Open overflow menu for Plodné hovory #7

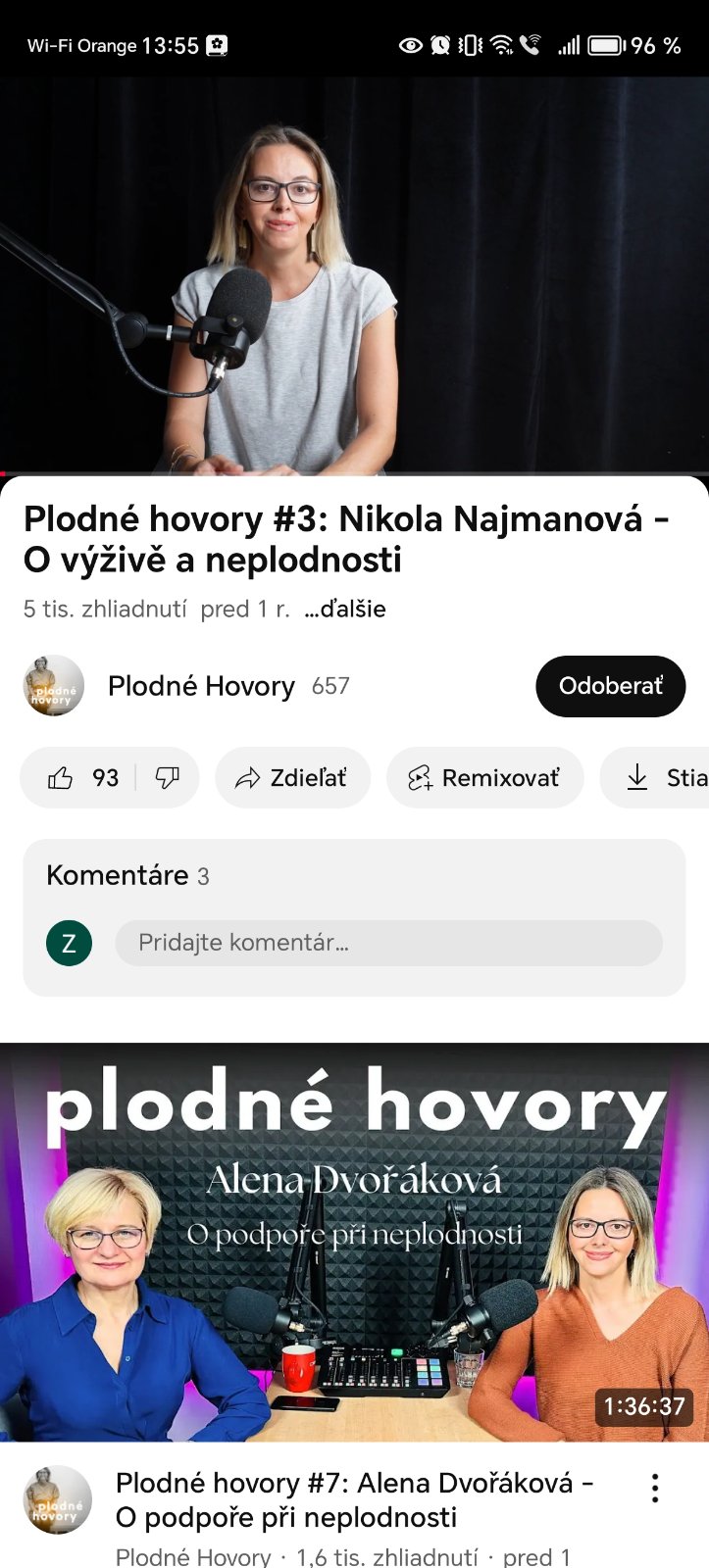click(655, 1488)
